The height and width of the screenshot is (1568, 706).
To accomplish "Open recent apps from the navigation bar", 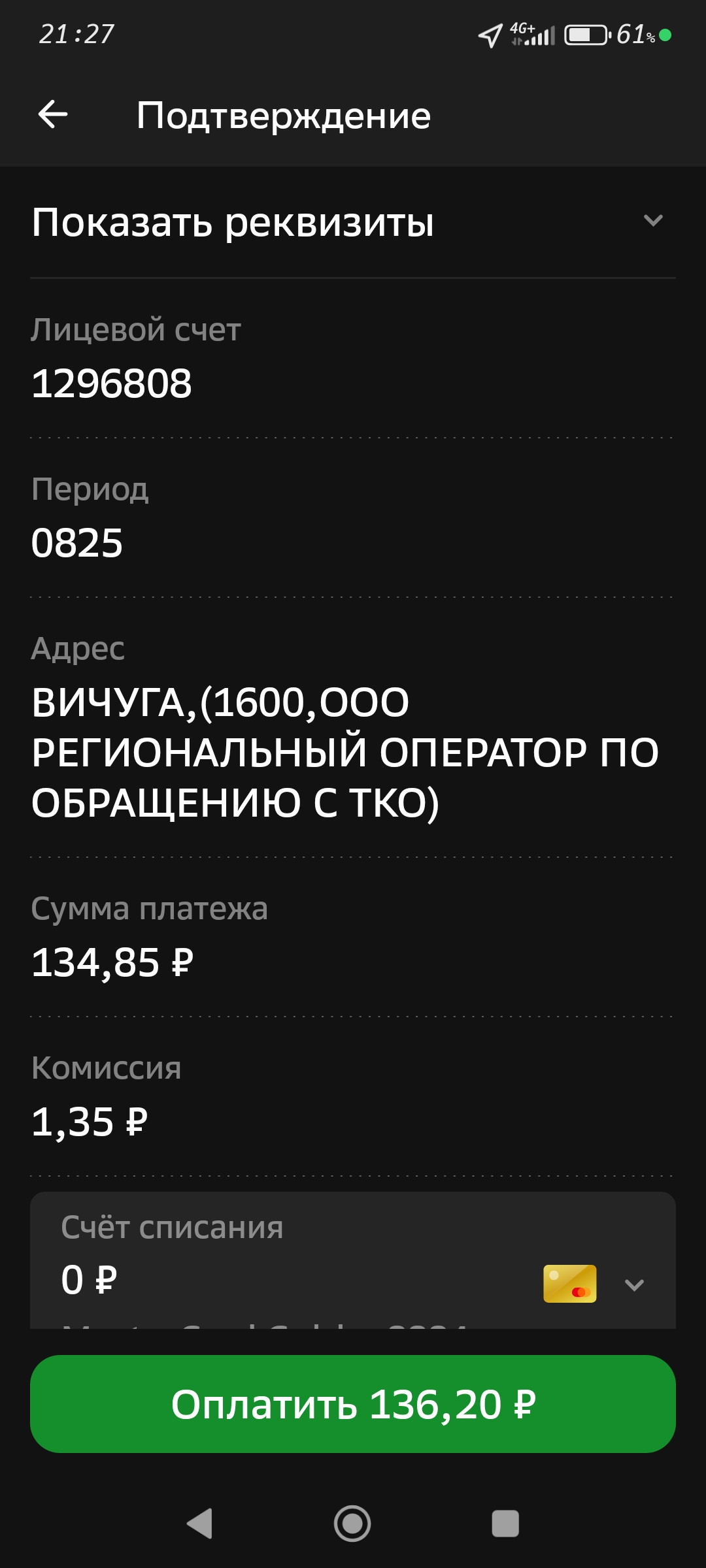I will click(x=505, y=1524).
